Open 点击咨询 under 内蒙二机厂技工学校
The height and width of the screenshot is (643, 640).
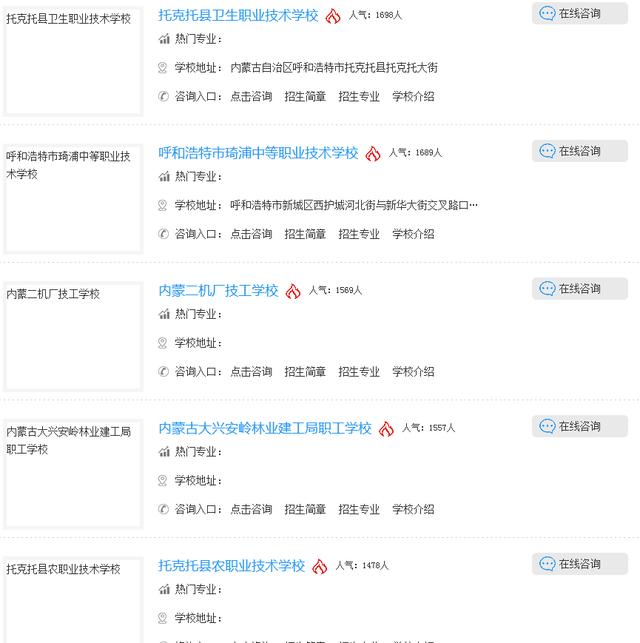pos(251,372)
